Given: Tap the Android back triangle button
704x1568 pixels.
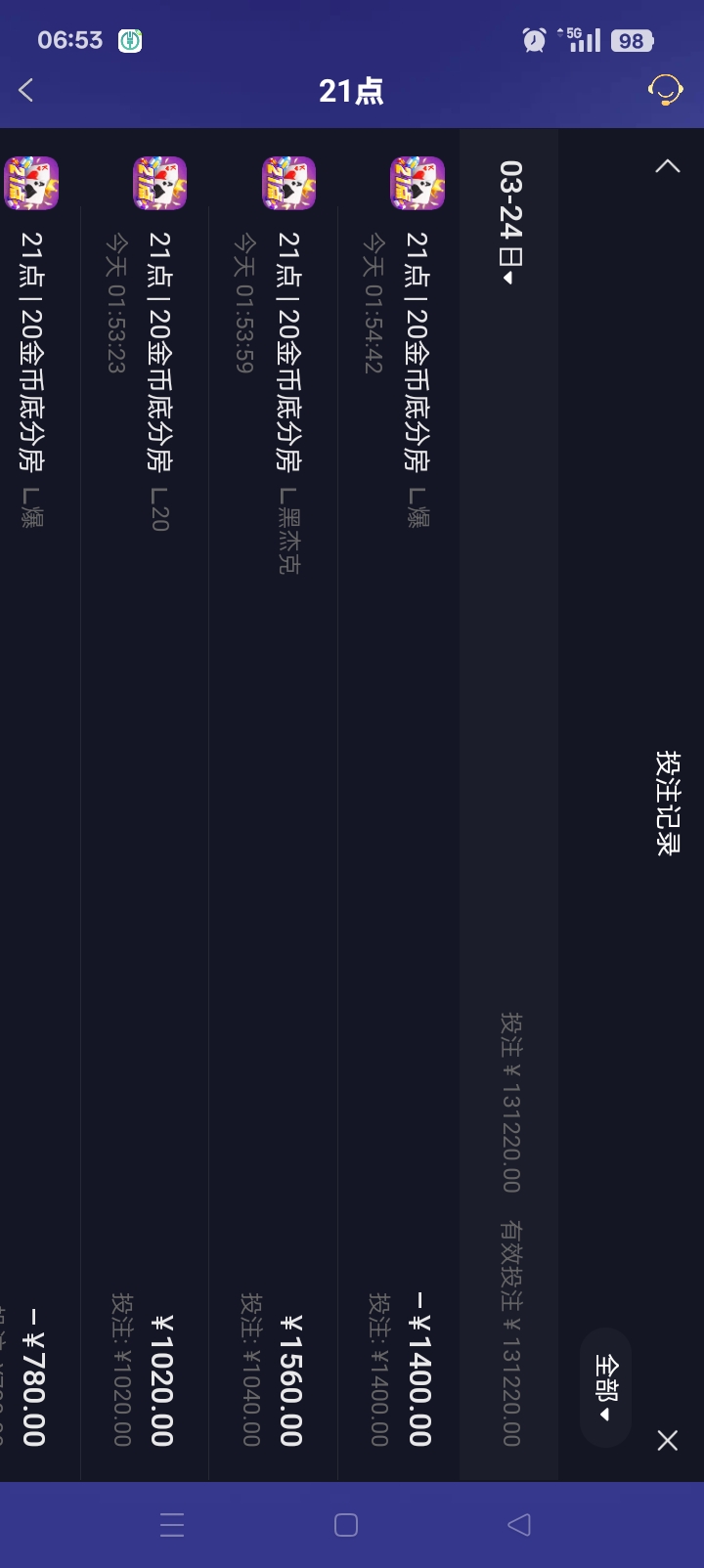Looking at the screenshot, I should click(518, 1525).
